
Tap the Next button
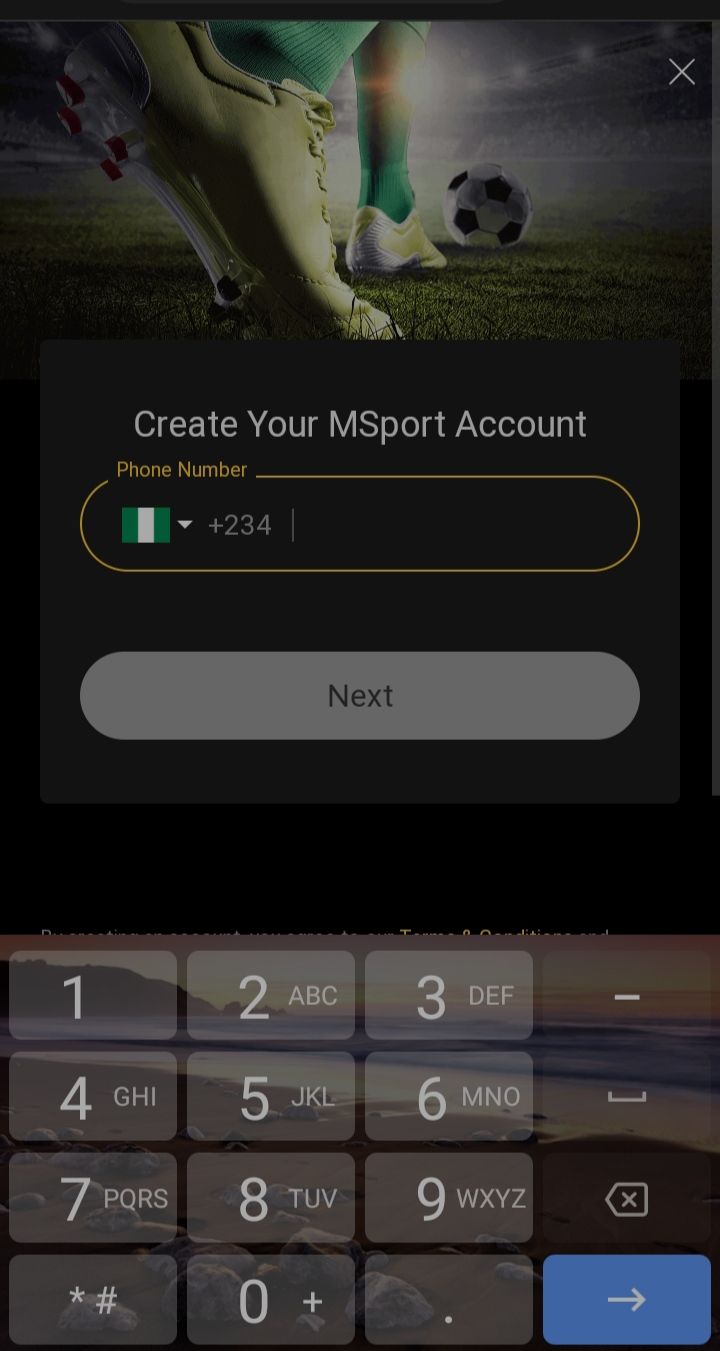coord(359,695)
